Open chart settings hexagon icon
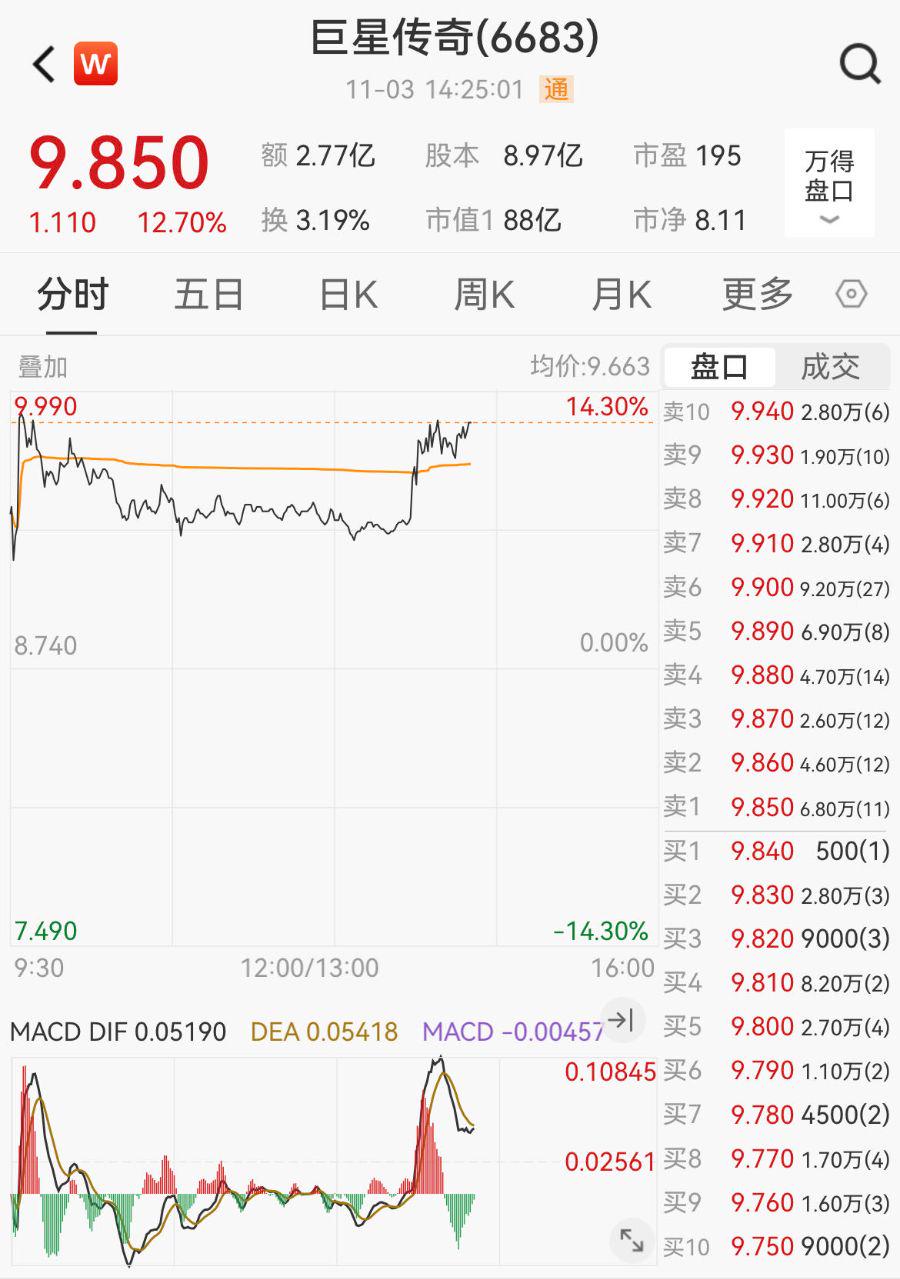The width and height of the screenshot is (900, 1279). point(851,295)
